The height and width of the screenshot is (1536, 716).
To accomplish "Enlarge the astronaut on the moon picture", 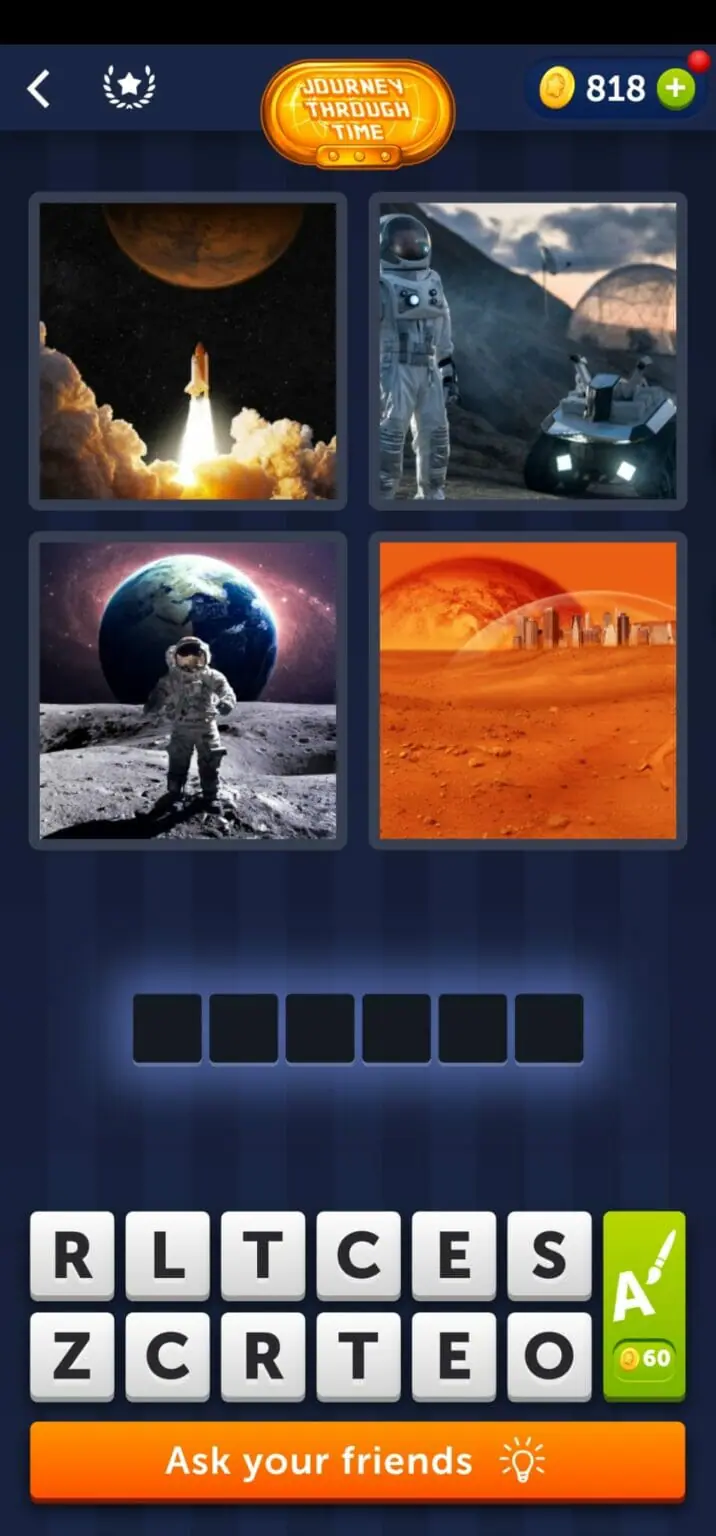I will 188,691.
